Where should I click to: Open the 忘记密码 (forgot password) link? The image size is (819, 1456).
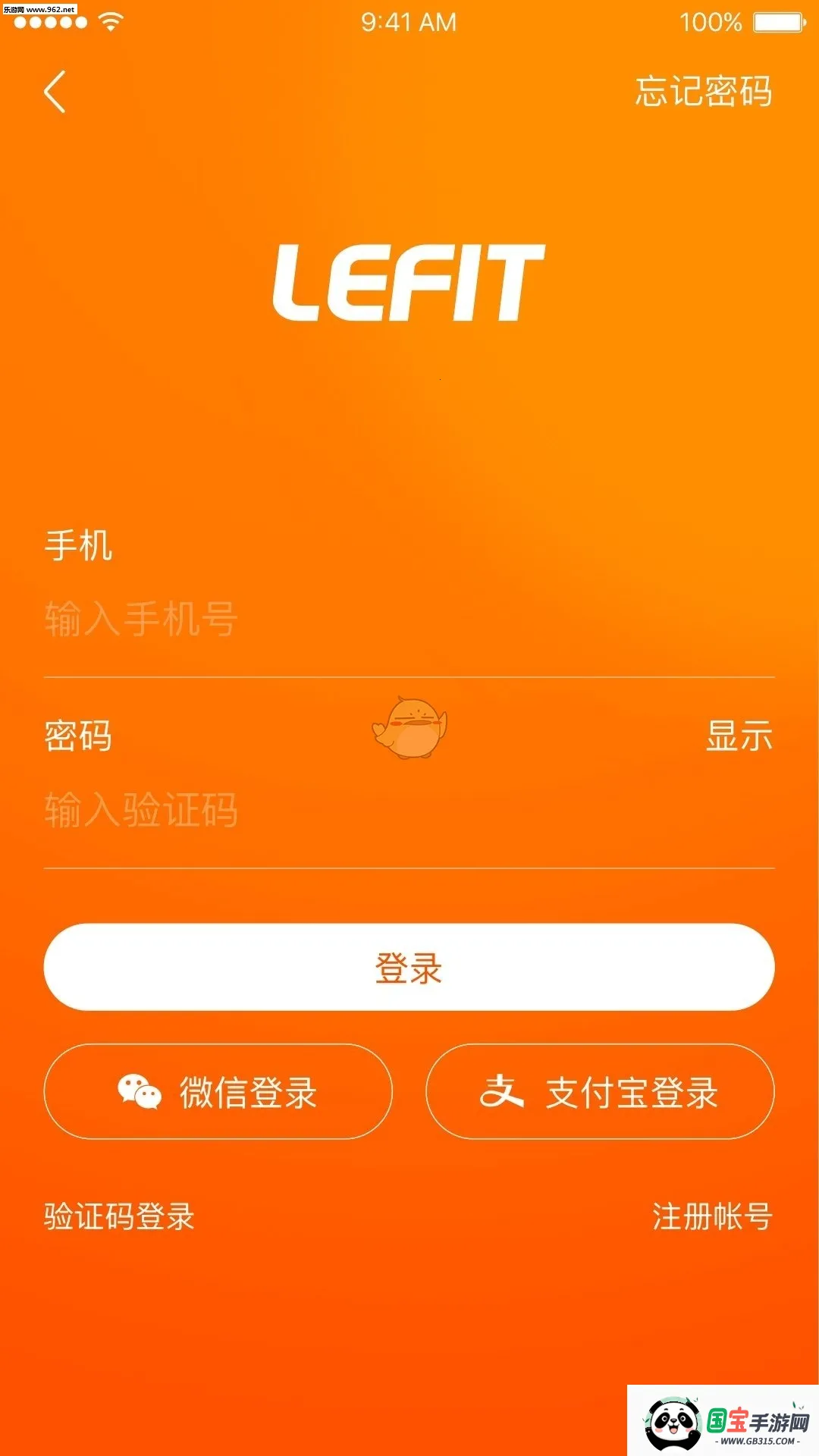click(x=703, y=92)
